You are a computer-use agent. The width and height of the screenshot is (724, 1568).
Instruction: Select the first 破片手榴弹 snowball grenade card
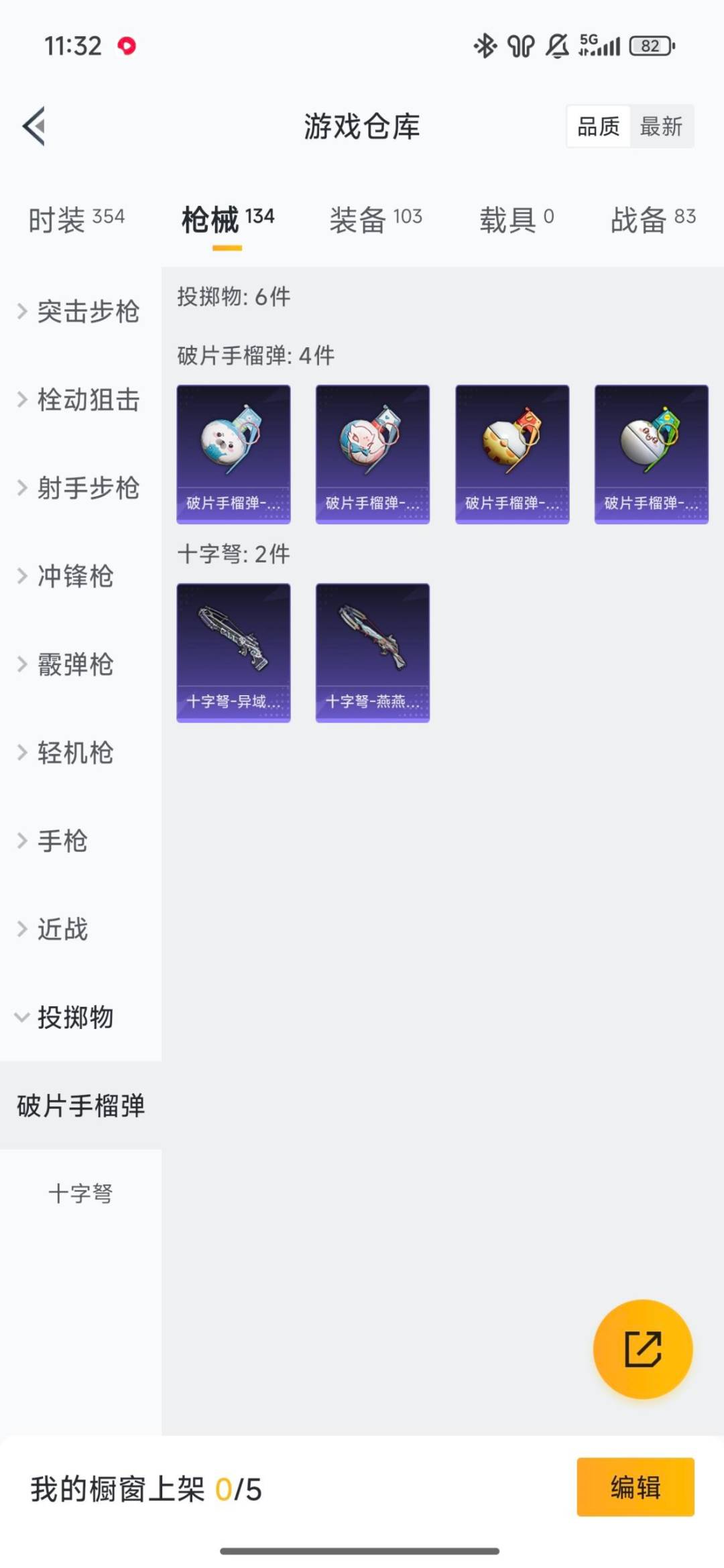(234, 453)
